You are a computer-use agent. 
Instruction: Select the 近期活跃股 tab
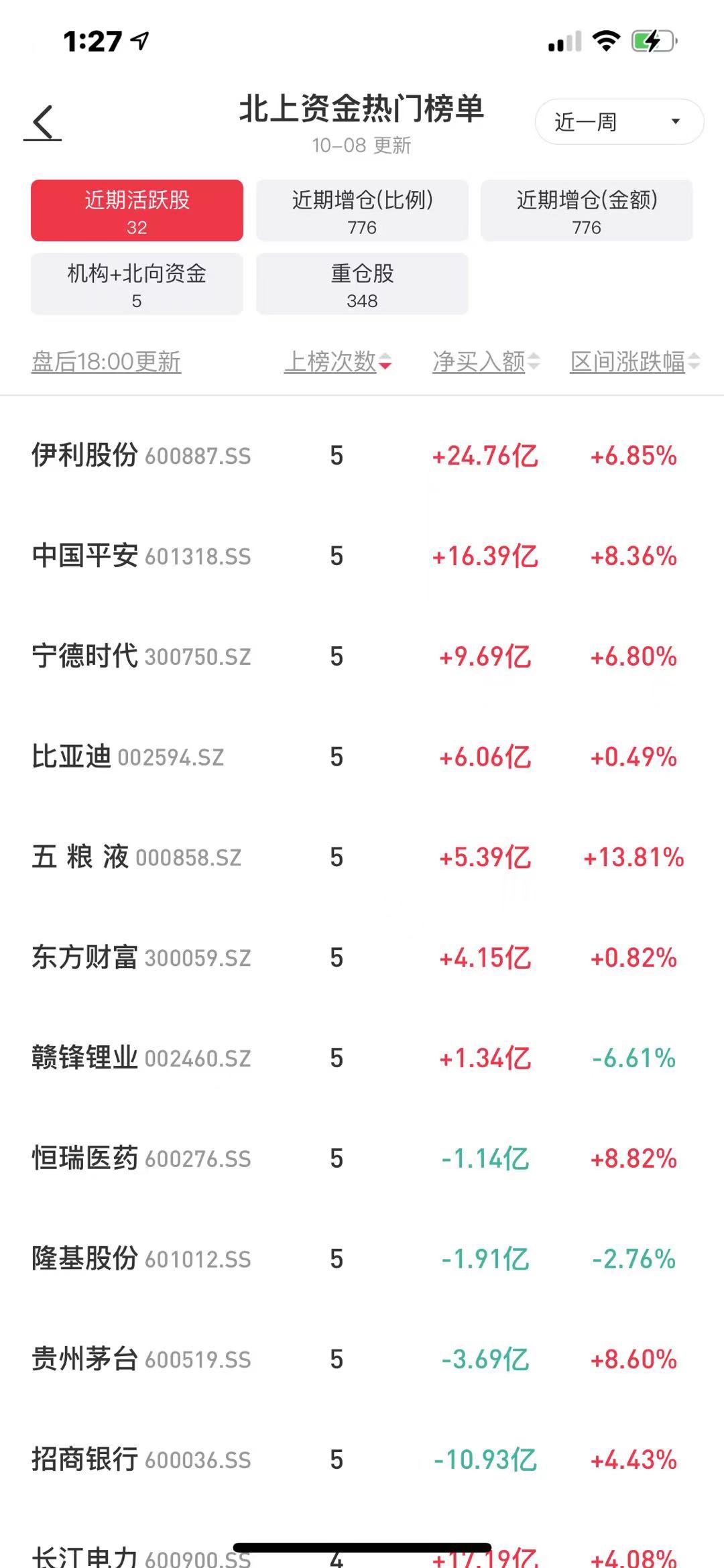(x=137, y=210)
